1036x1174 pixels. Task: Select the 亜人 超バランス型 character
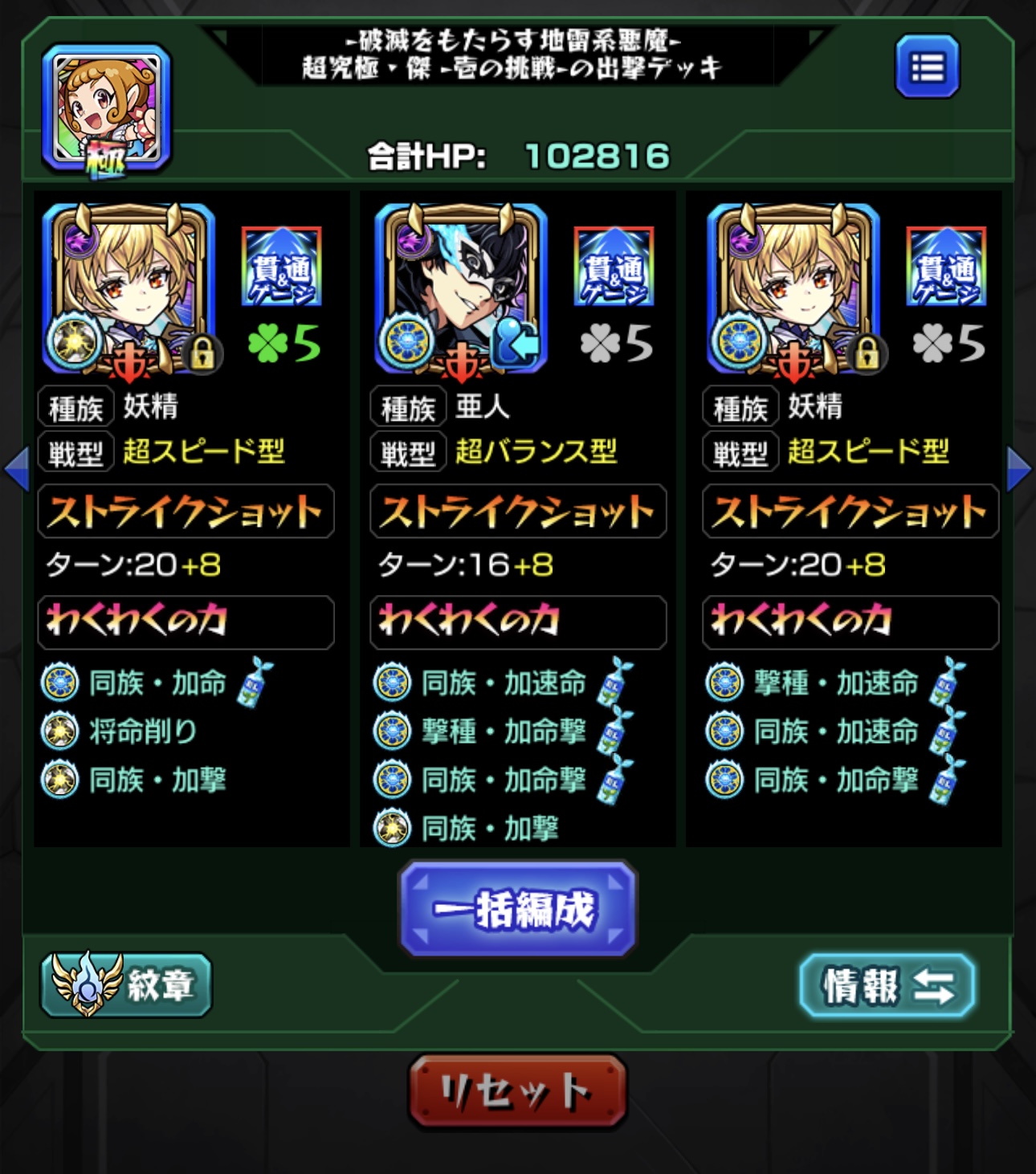pos(461,291)
